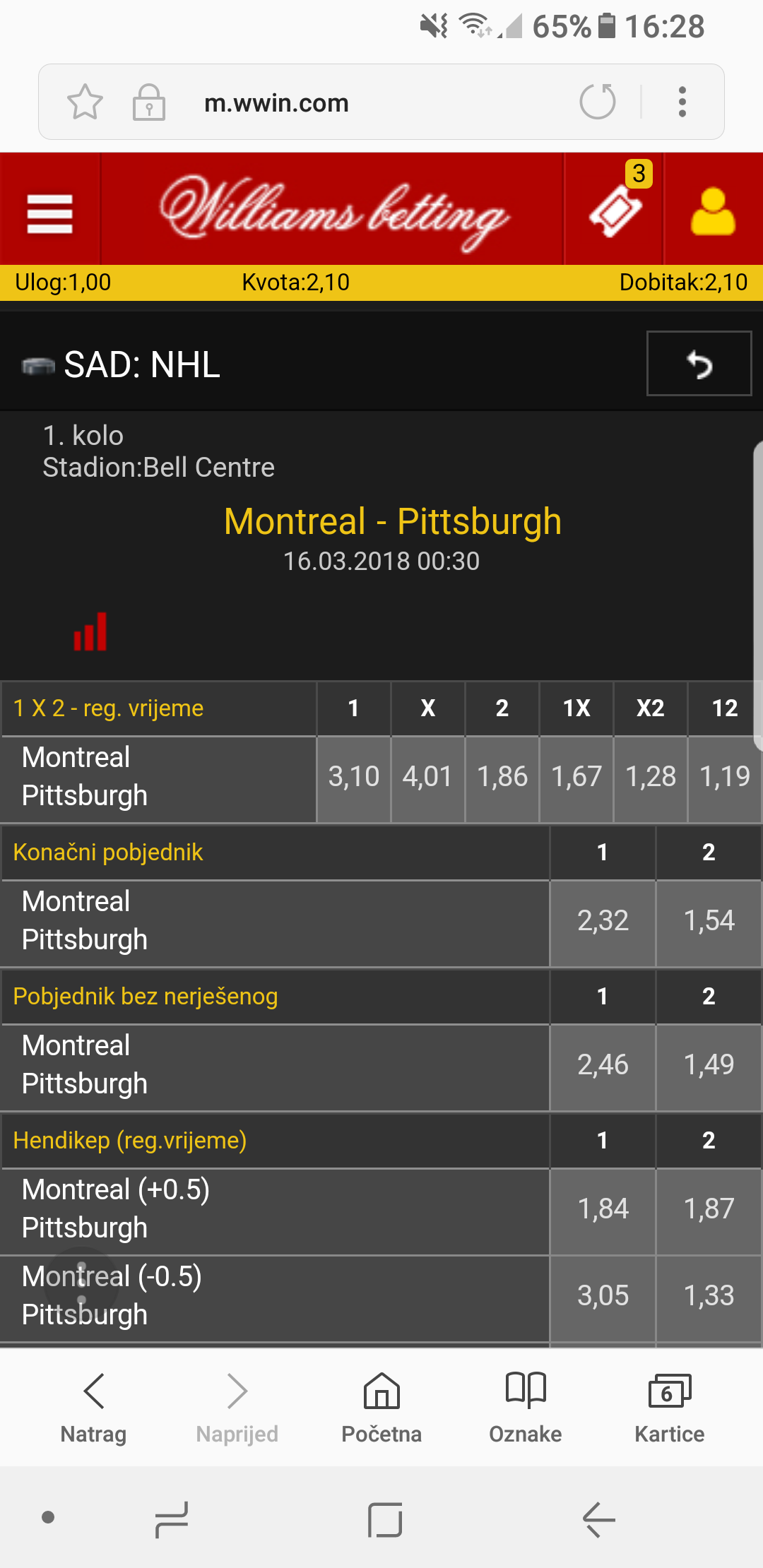Open the bet slip ticket icon

[615, 209]
